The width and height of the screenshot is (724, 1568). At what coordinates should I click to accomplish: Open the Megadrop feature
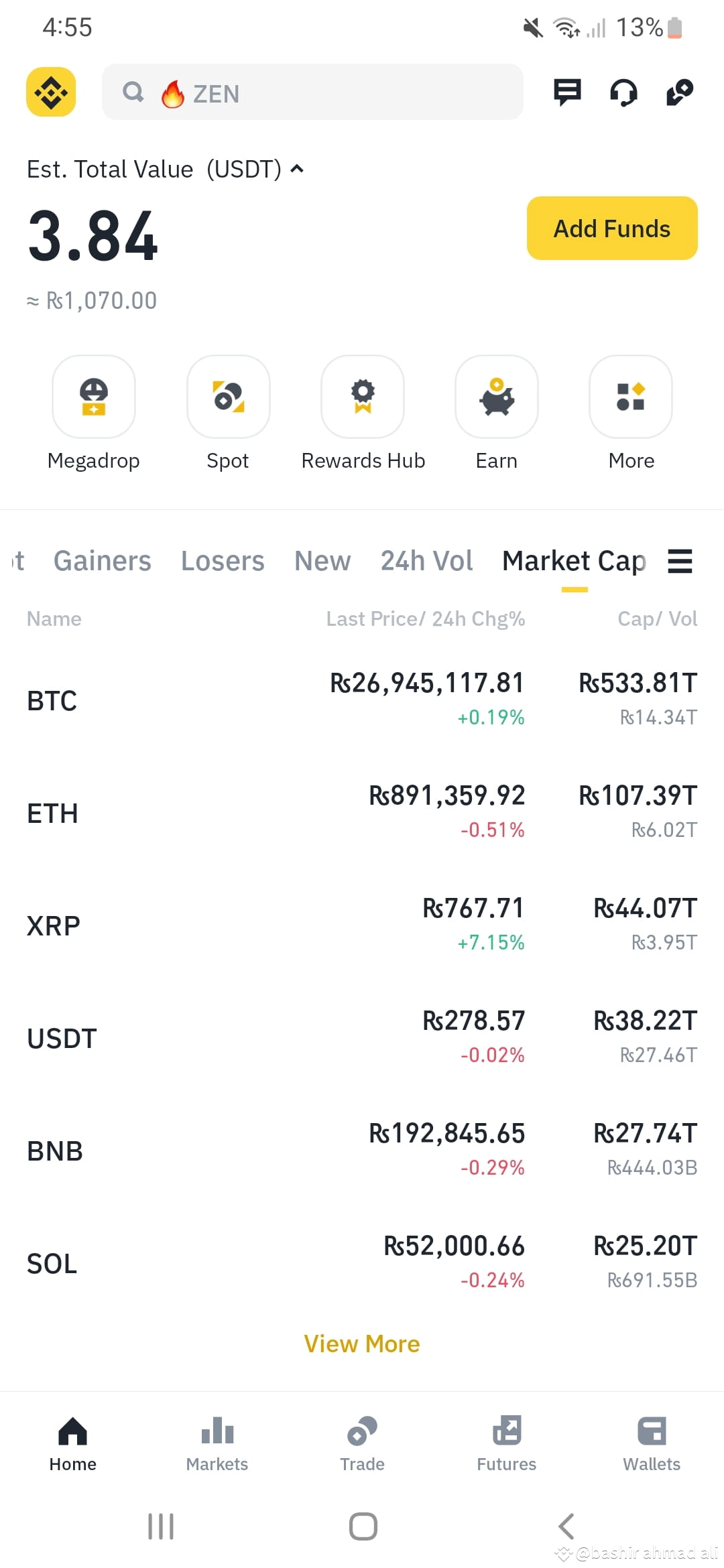click(93, 397)
